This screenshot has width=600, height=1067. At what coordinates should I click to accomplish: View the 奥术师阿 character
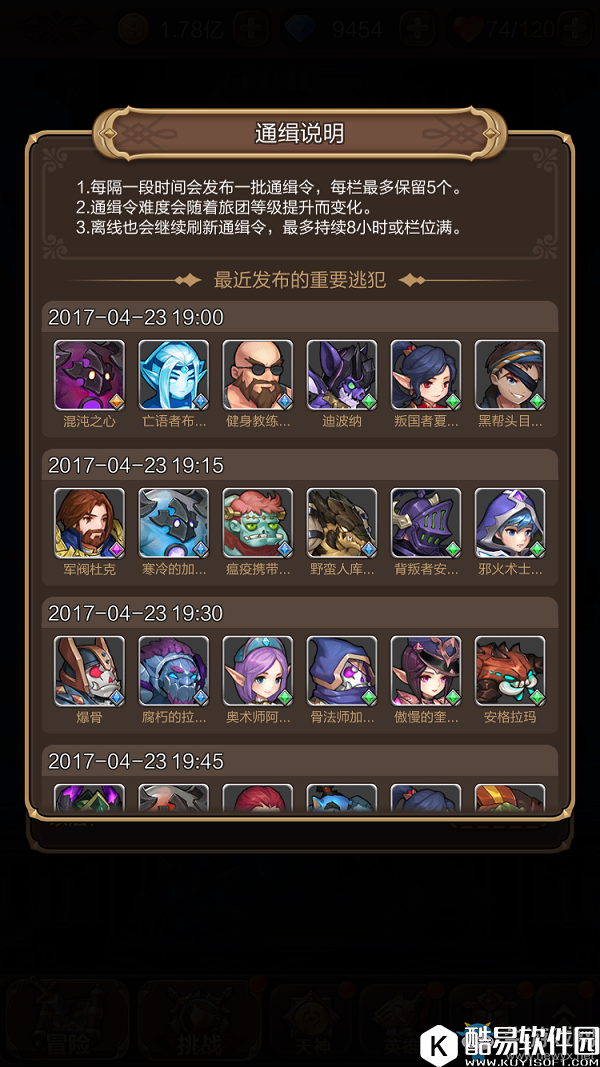(x=258, y=671)
